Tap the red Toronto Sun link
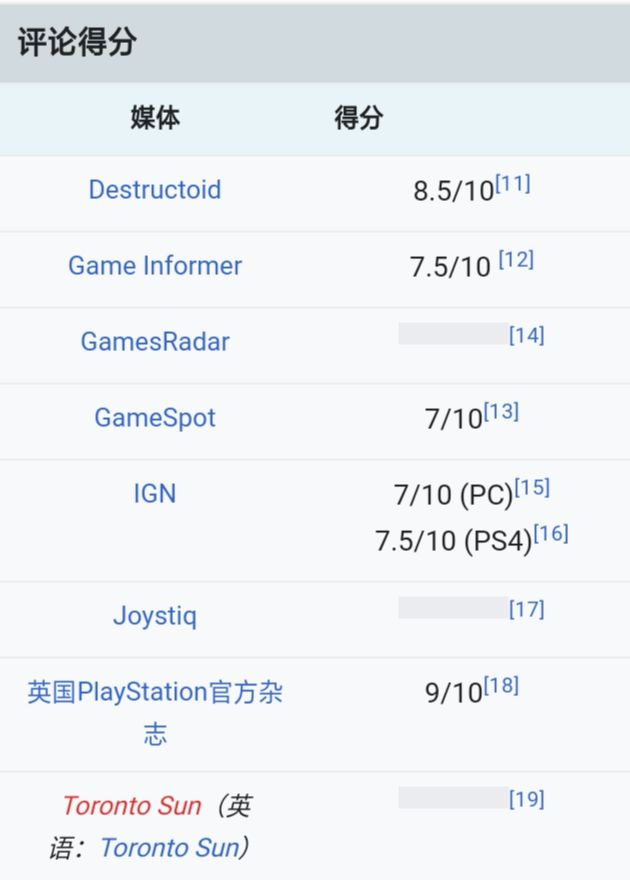 tap(132, 806)
